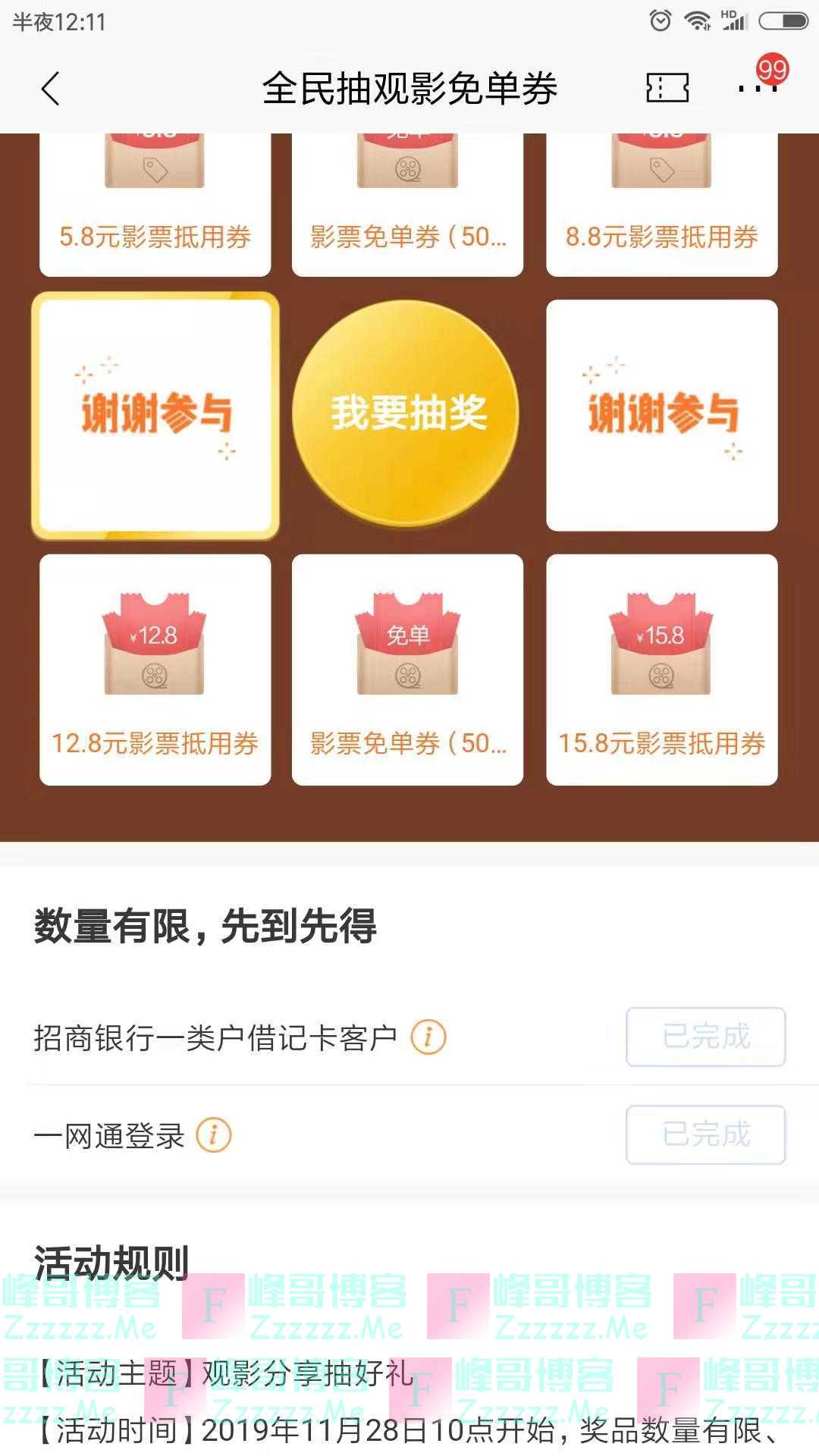Tap the alarm clock icon in the status bar
The image size is (819, 1456).
click(659, 20)
